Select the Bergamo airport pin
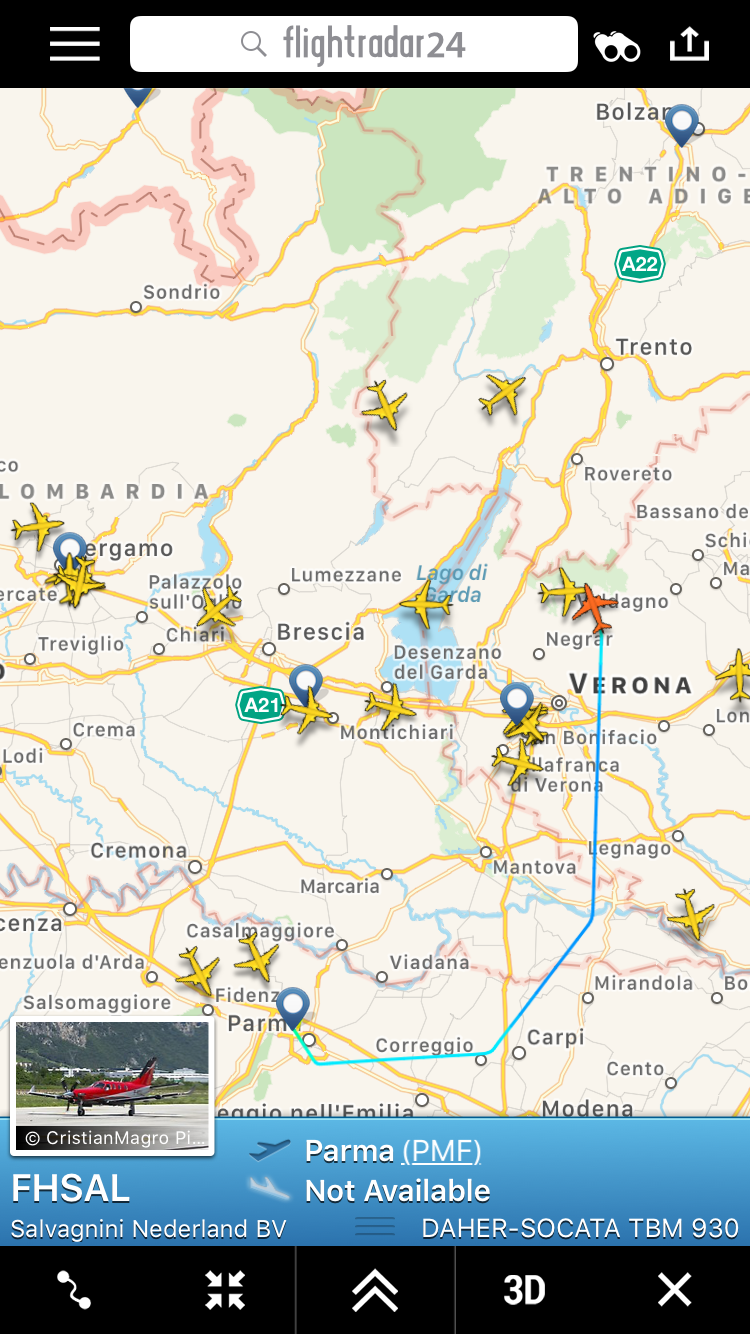 pos(69,551)
